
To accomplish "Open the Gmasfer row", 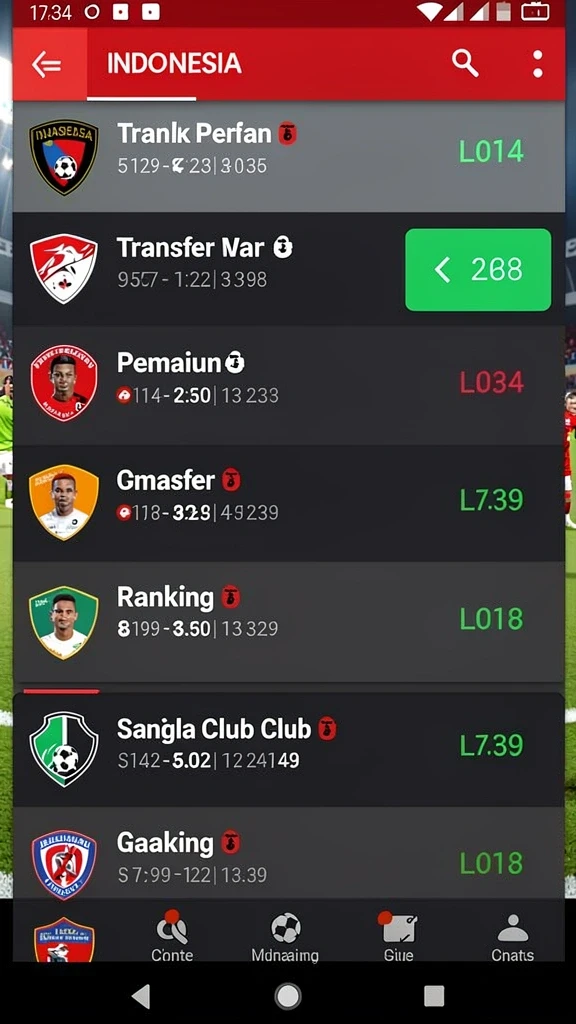I will click(x=289, y=504).
